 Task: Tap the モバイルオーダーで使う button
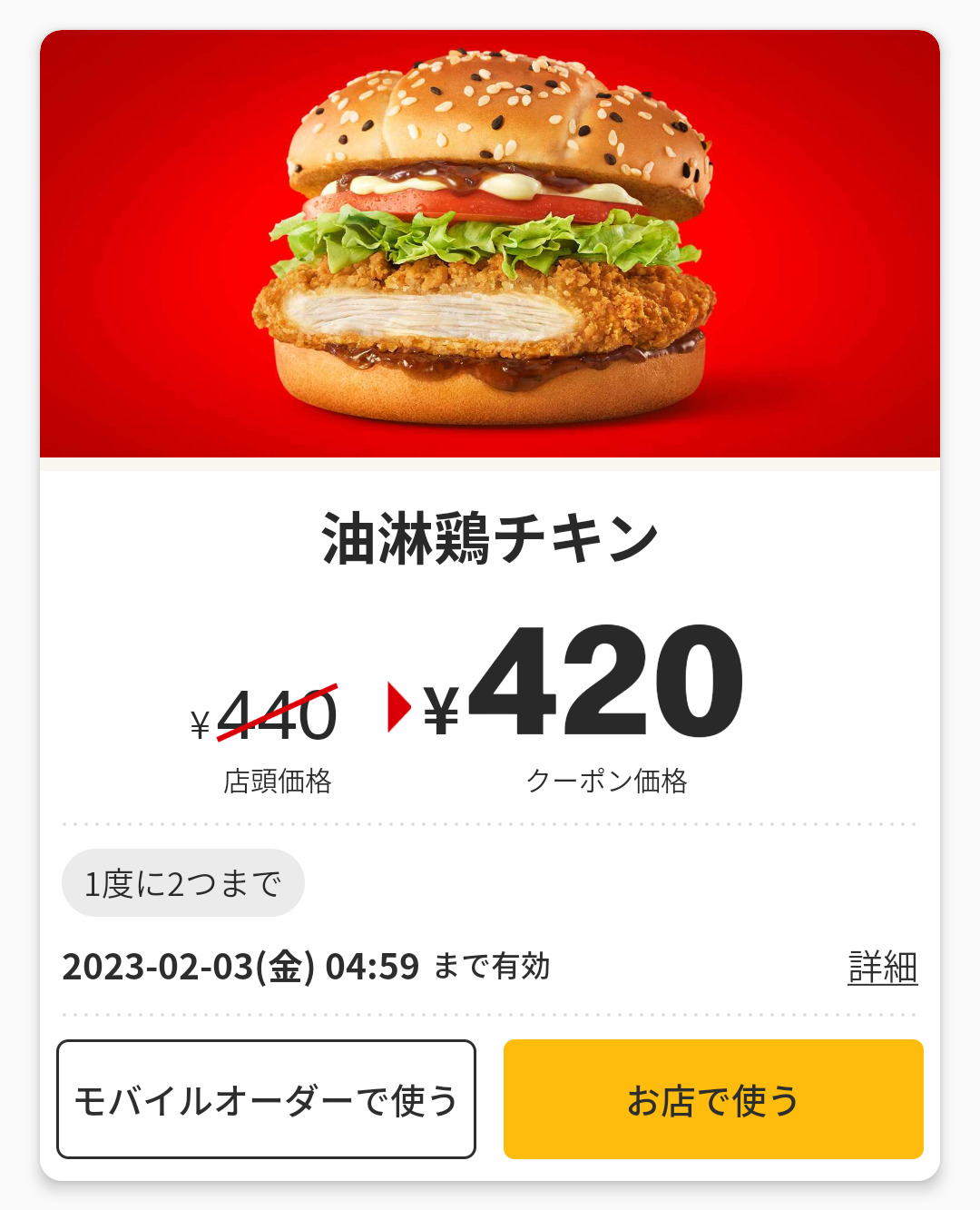[x=266, y=1099]
